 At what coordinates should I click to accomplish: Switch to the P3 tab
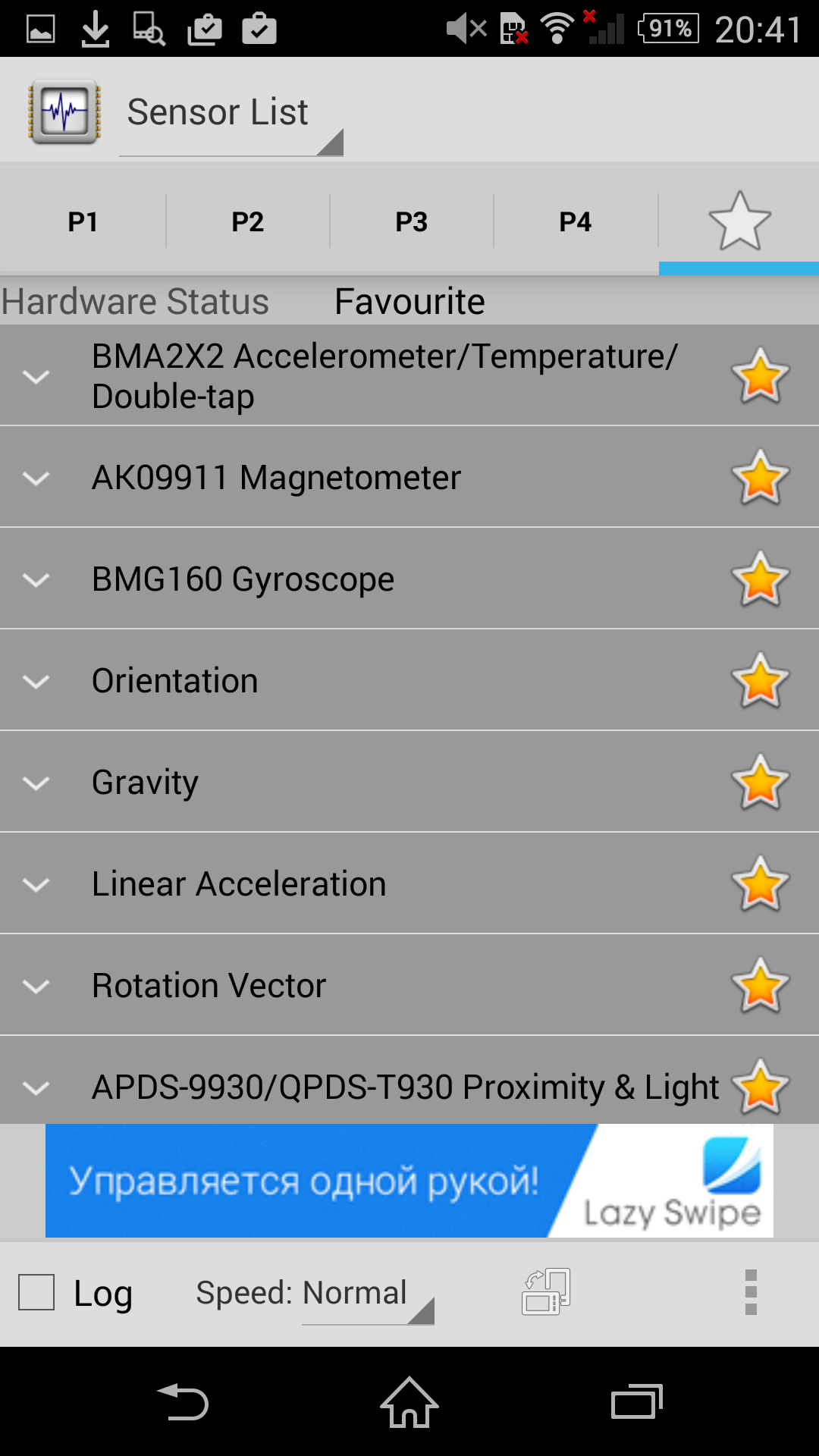pos(411,221)
